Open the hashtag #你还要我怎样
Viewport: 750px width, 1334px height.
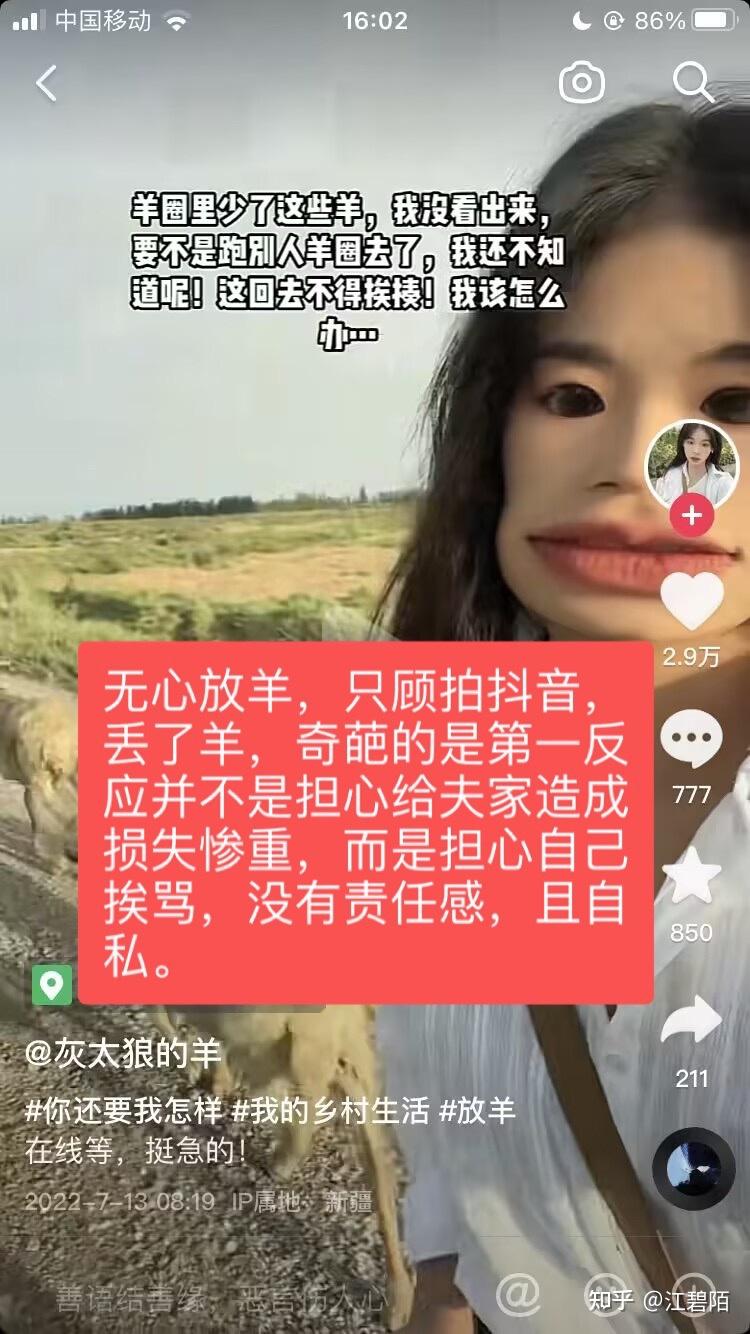pos(124,1110)
